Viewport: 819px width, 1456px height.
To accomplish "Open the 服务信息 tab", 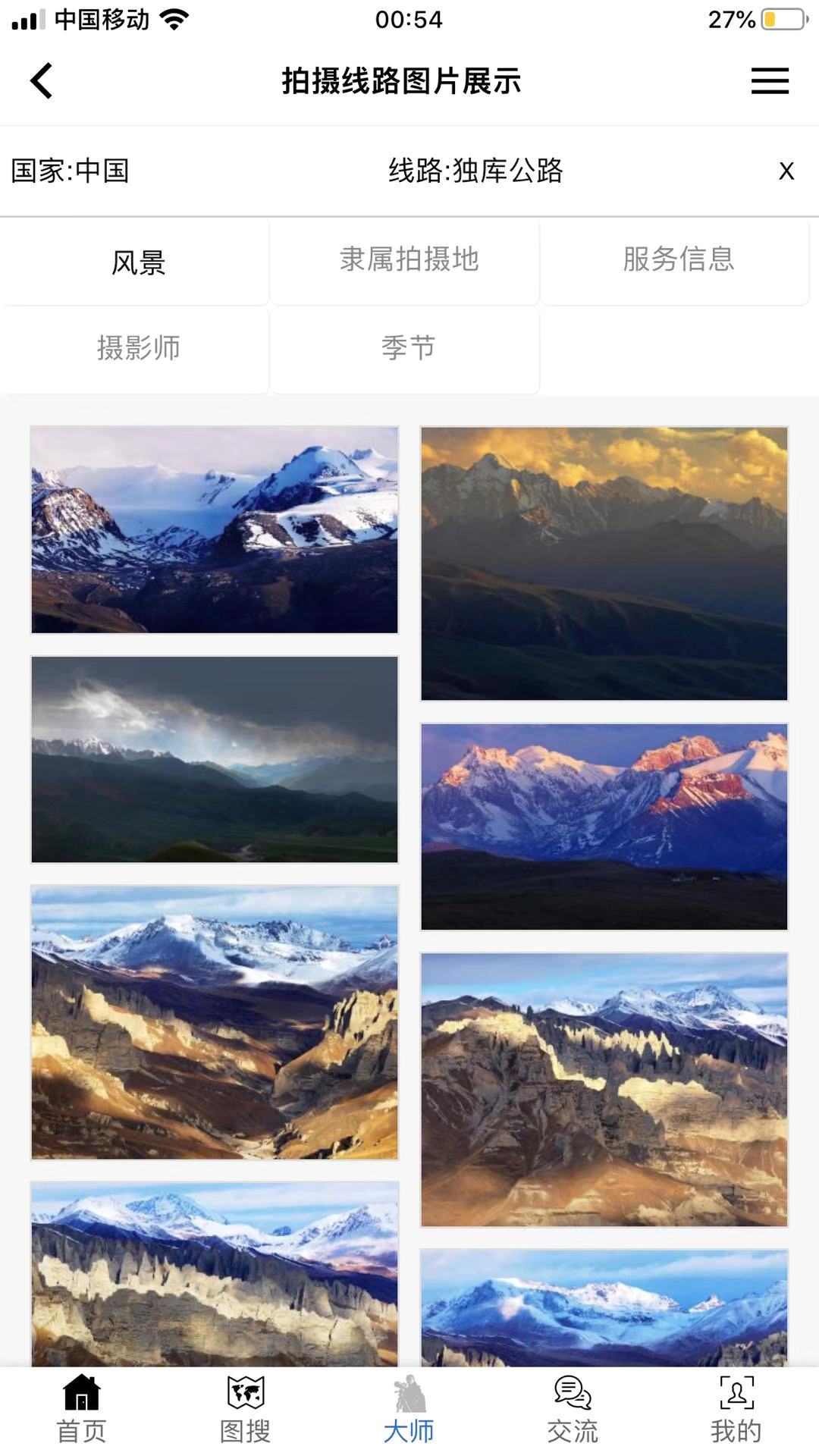I will (x=678, y=260).
